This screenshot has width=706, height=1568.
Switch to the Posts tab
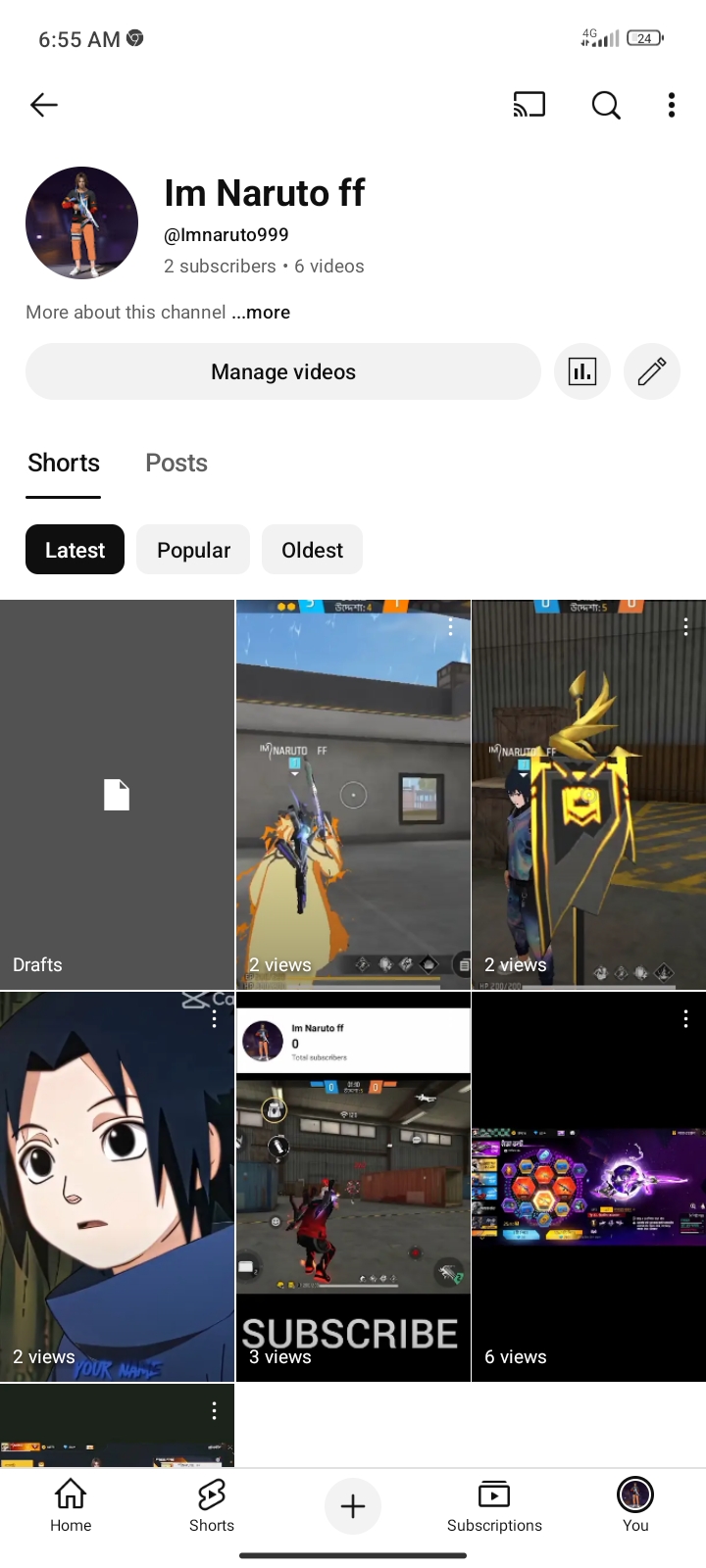pos(176,463)
